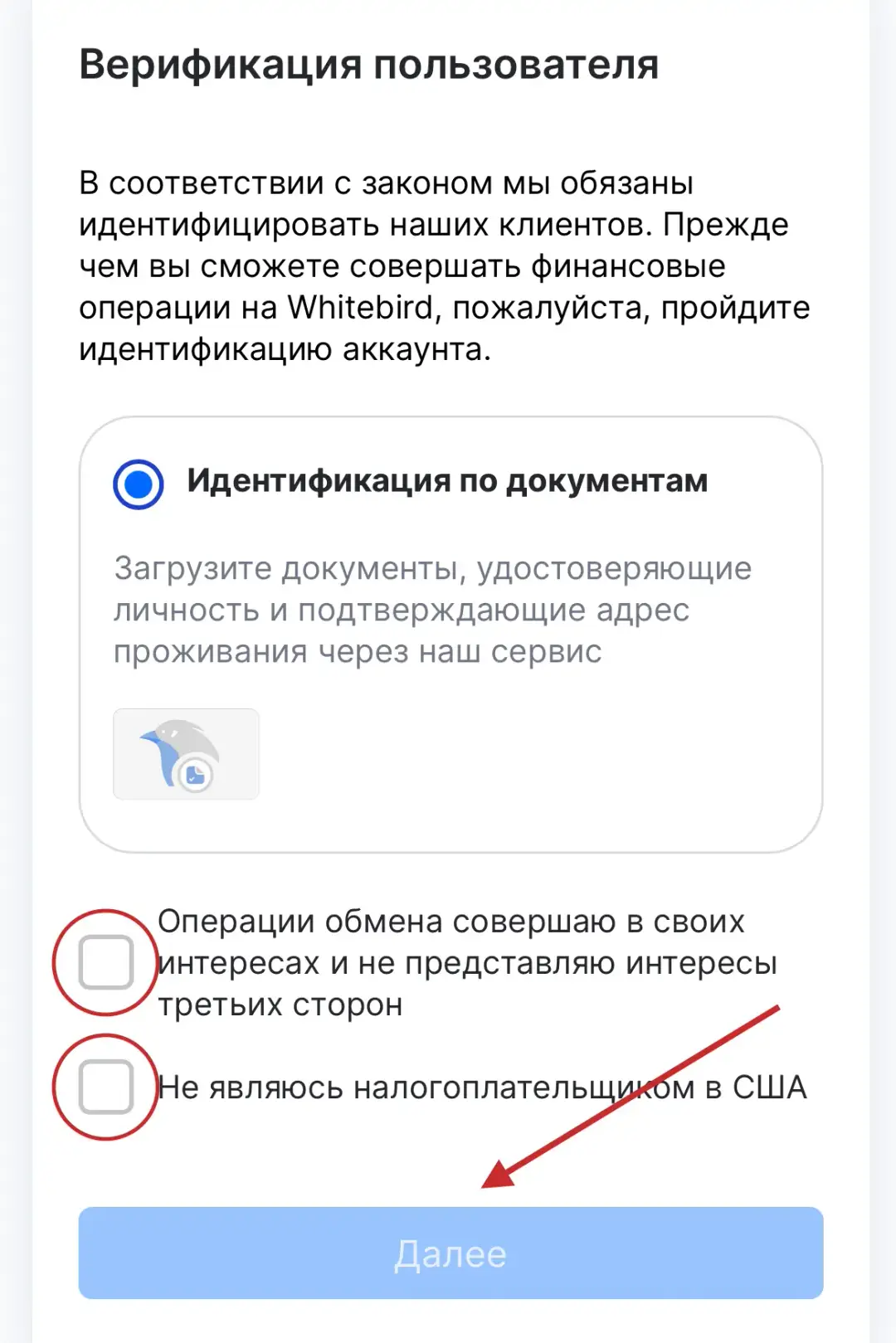
Task: Check the Не являюсь налогоплательщиком в США box
Action: (x=106, y=1087)
